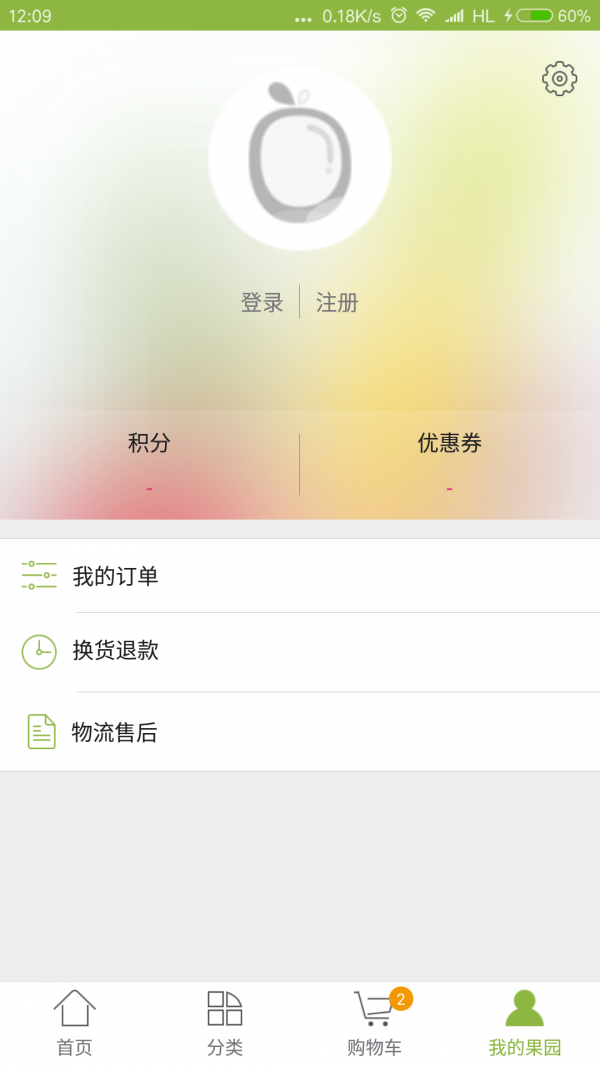Tap 注册 to register an account

pyautogui.click(x=337, y=302)
